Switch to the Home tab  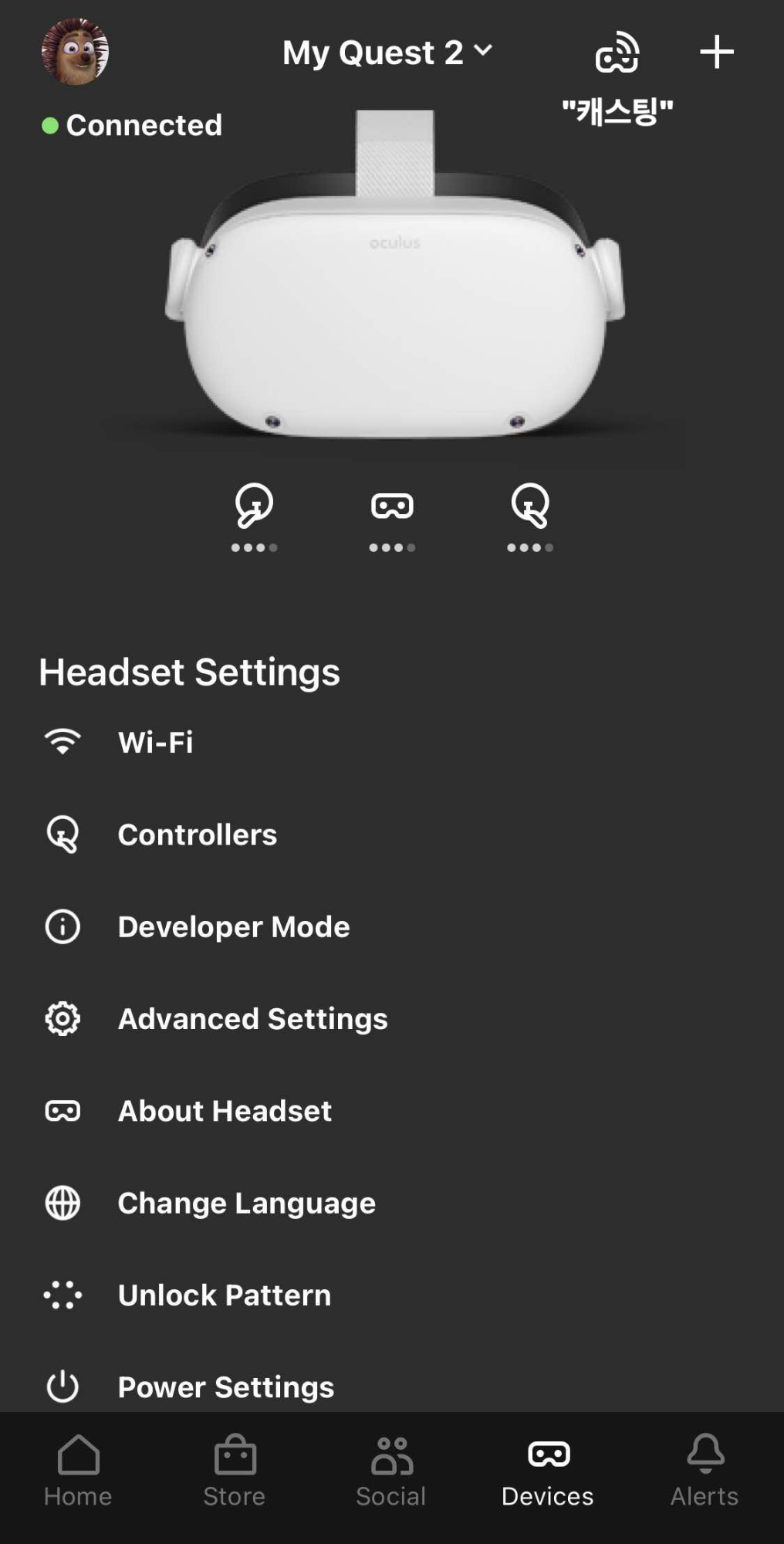(x=78, y=1471)
